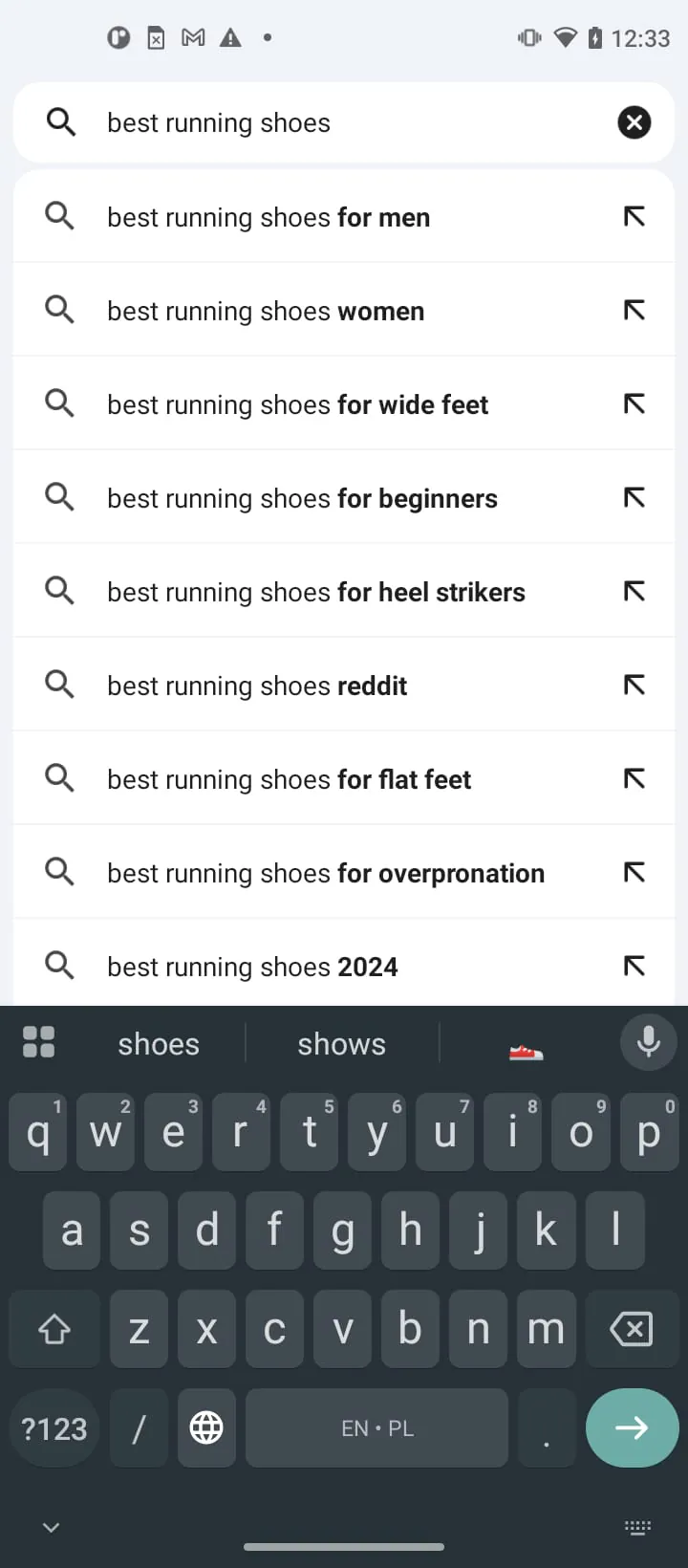
Task: Insert 'for overpronation' suggestion via its arrow icon
Action: [634, 872]
